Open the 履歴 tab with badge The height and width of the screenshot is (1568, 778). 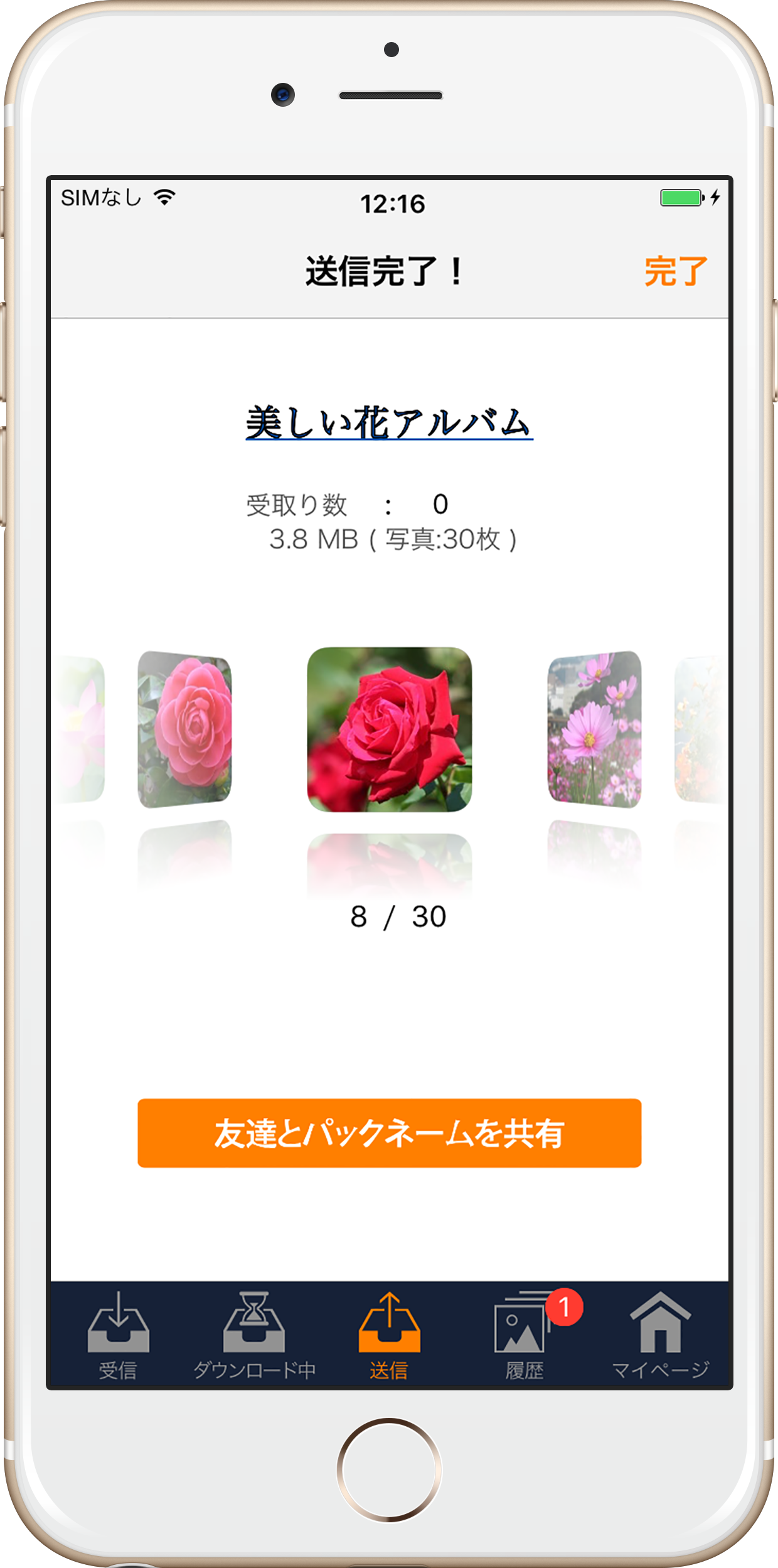[x=525, y=1335]
